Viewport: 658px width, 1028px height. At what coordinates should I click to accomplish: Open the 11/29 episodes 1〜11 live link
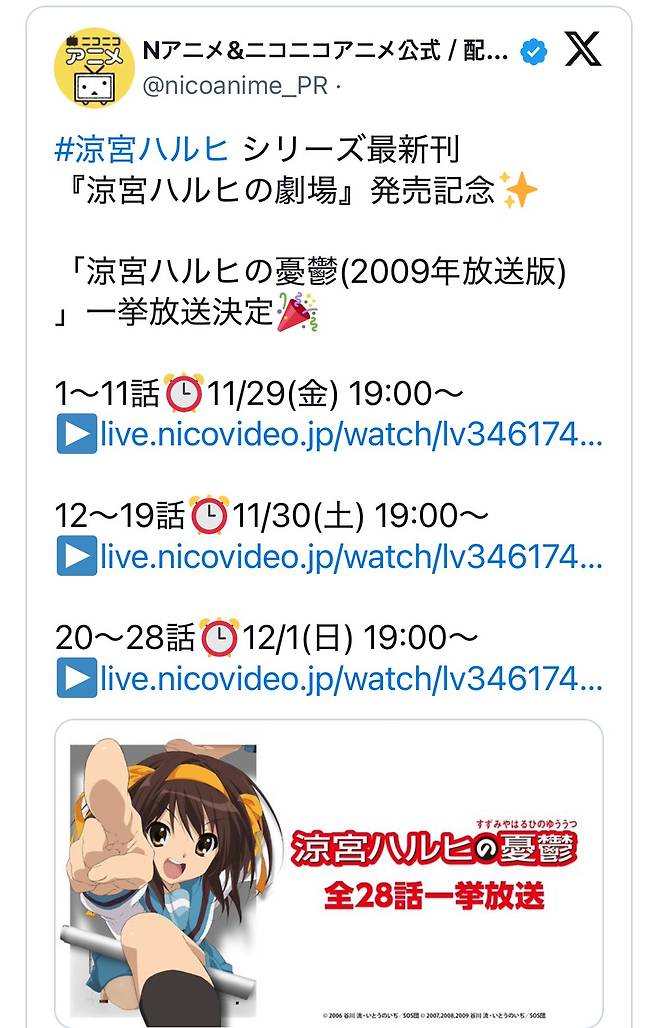tap(350, 436)
